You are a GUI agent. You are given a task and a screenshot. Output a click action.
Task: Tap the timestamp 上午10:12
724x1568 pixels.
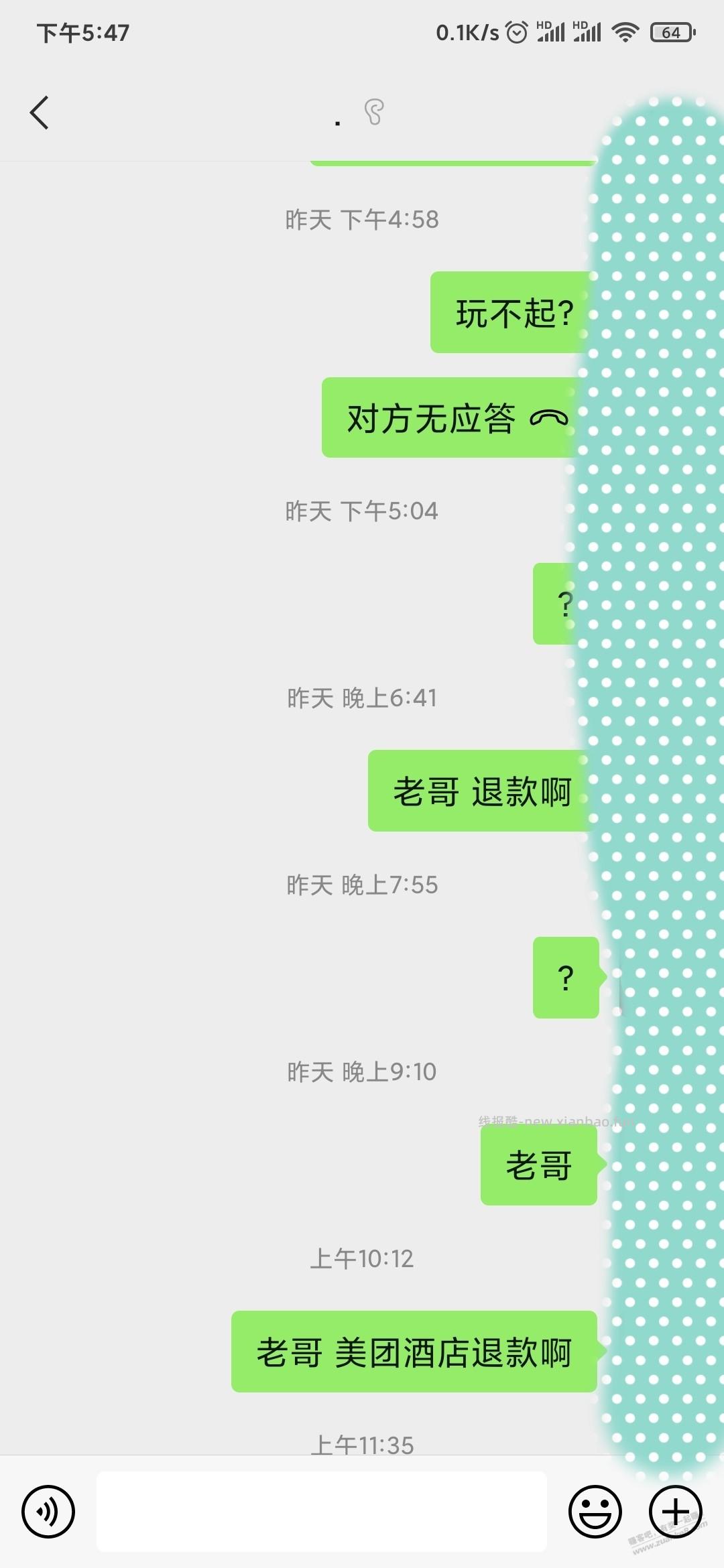[x=362, y=1258]
